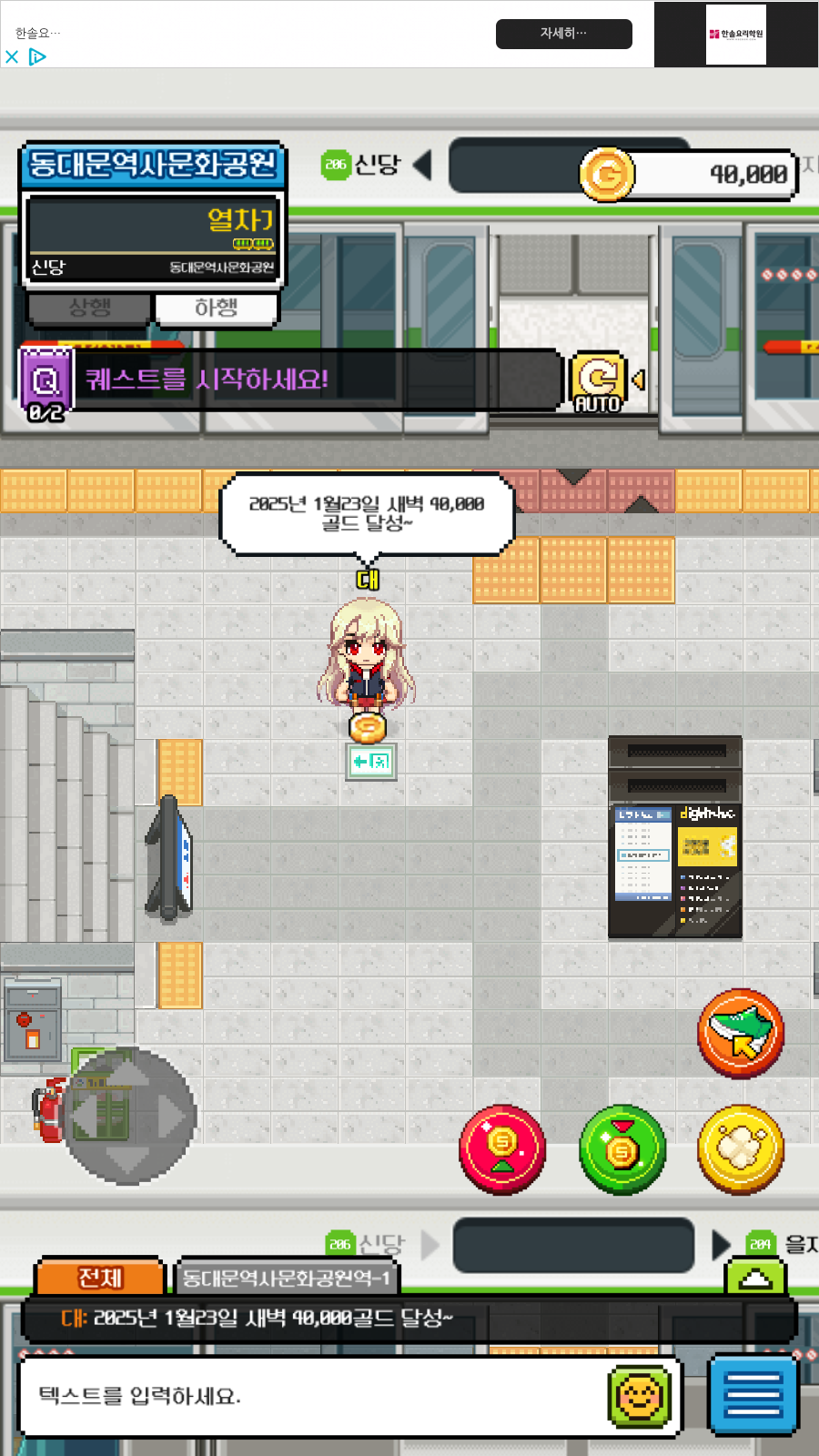
Task: Open the ad's 자세히 button
Action: click(563, 34)
